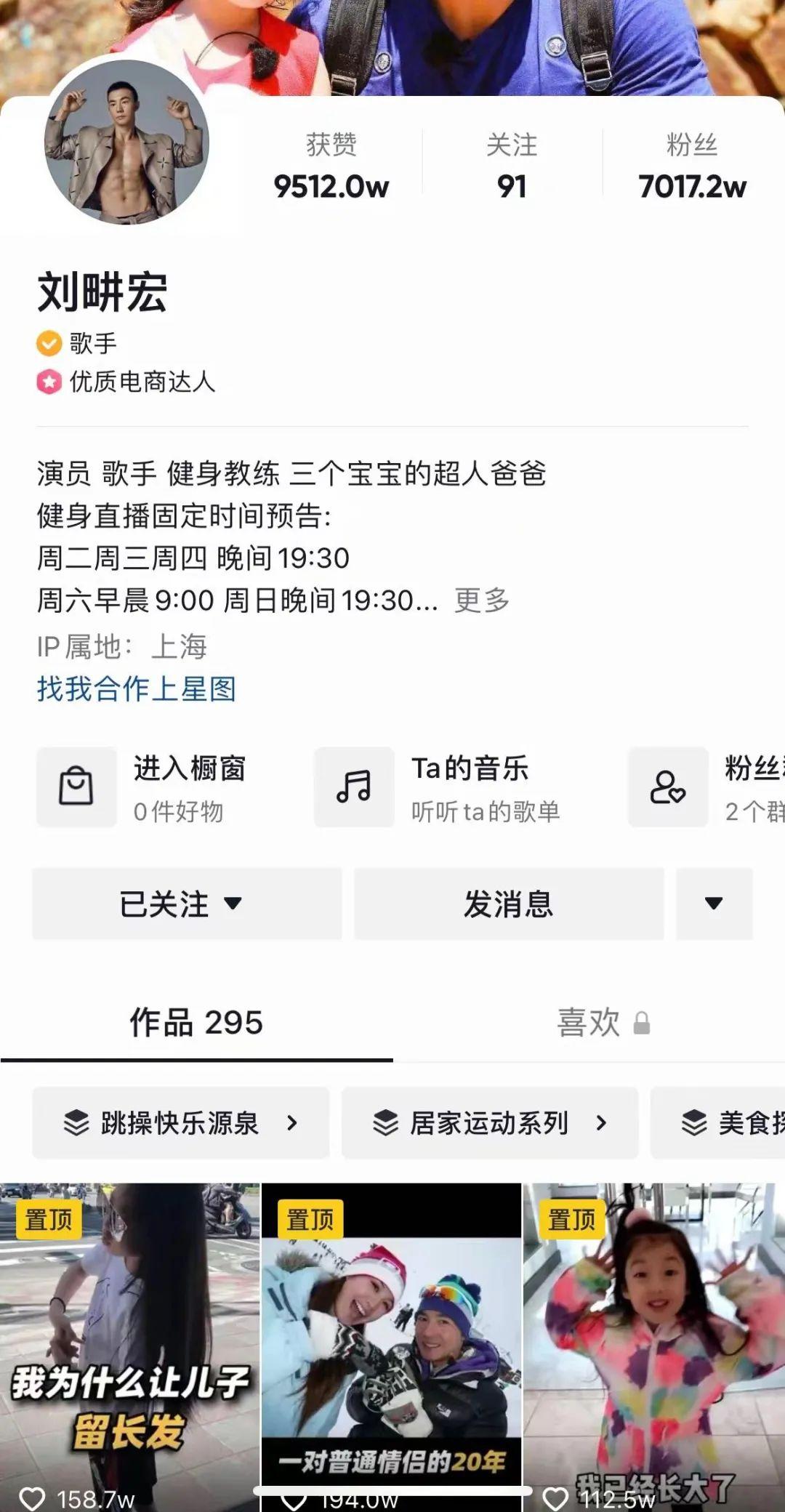Send a message via 发消息
This screenshot has height=1512, width=785.
509,904
